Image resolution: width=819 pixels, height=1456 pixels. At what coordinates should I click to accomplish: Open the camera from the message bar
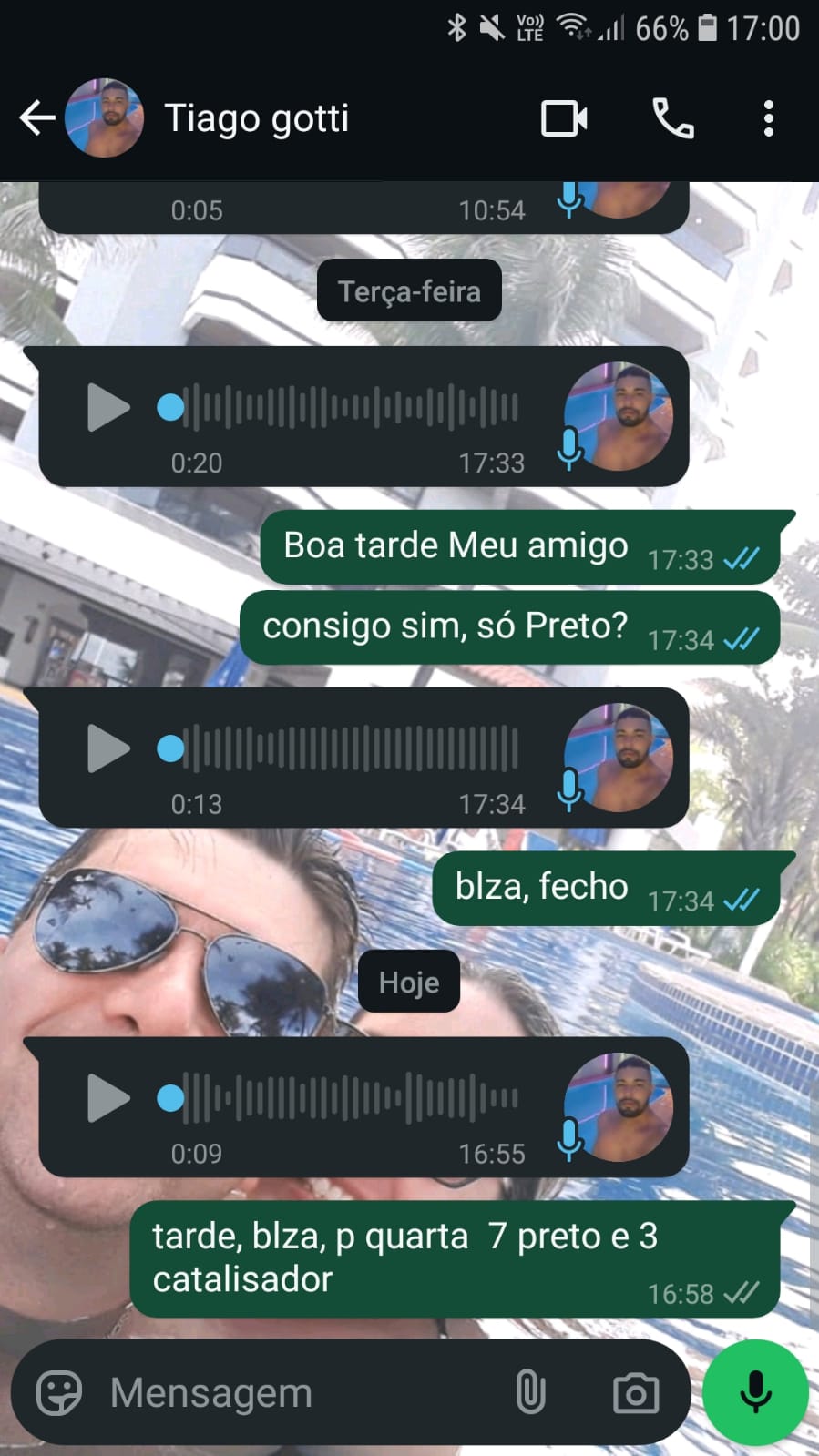tap(635, 1393)
